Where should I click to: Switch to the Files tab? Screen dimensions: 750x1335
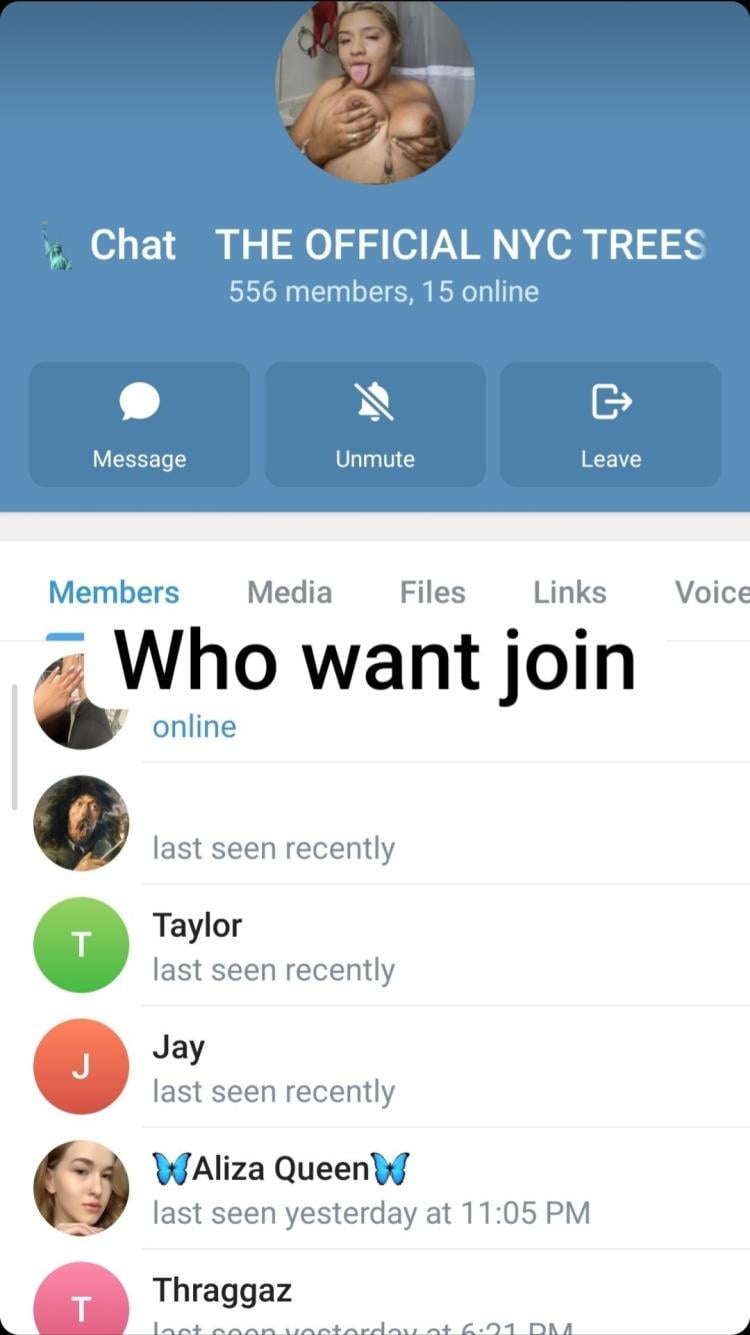coord(432,592)
